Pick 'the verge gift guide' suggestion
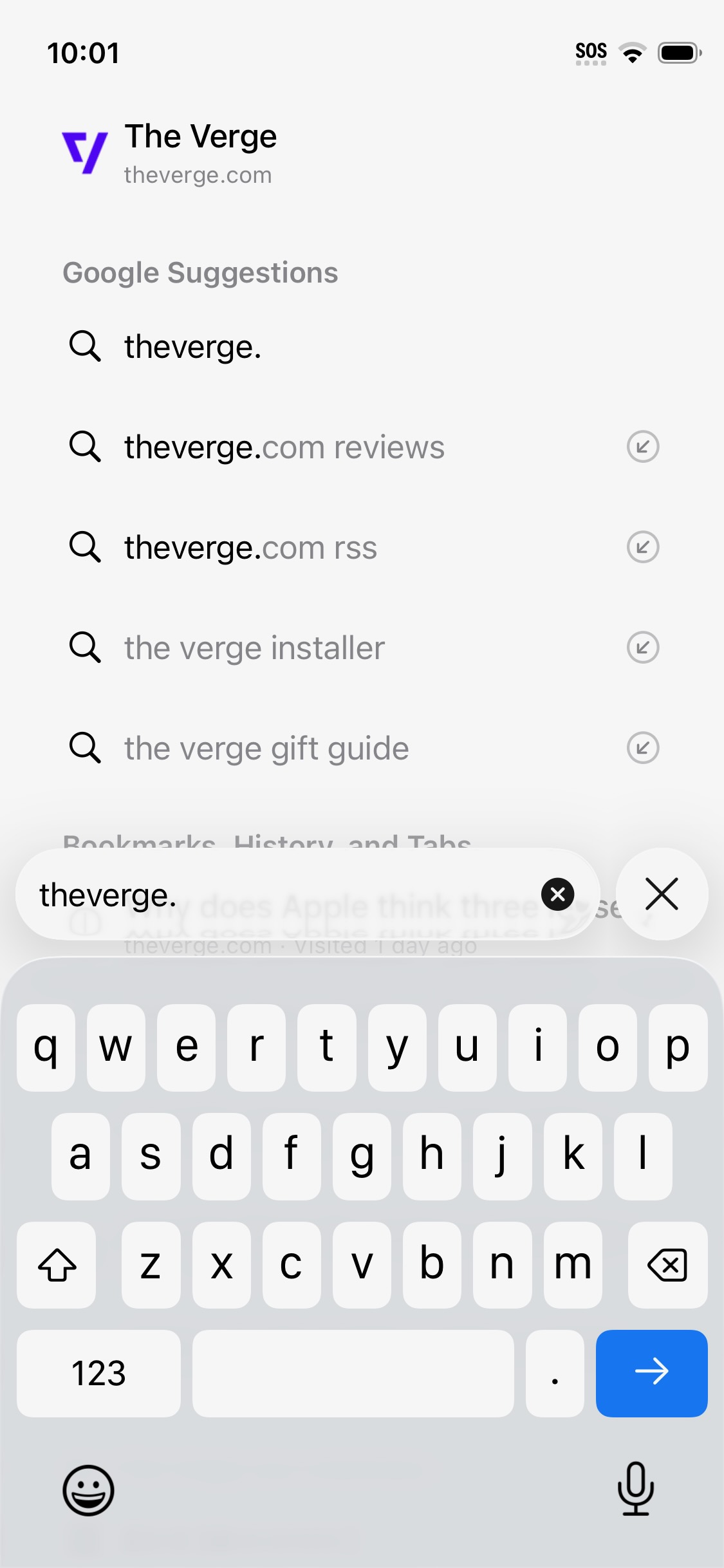The width and height of the screenshot is (724, 1568). pos(266,749)
